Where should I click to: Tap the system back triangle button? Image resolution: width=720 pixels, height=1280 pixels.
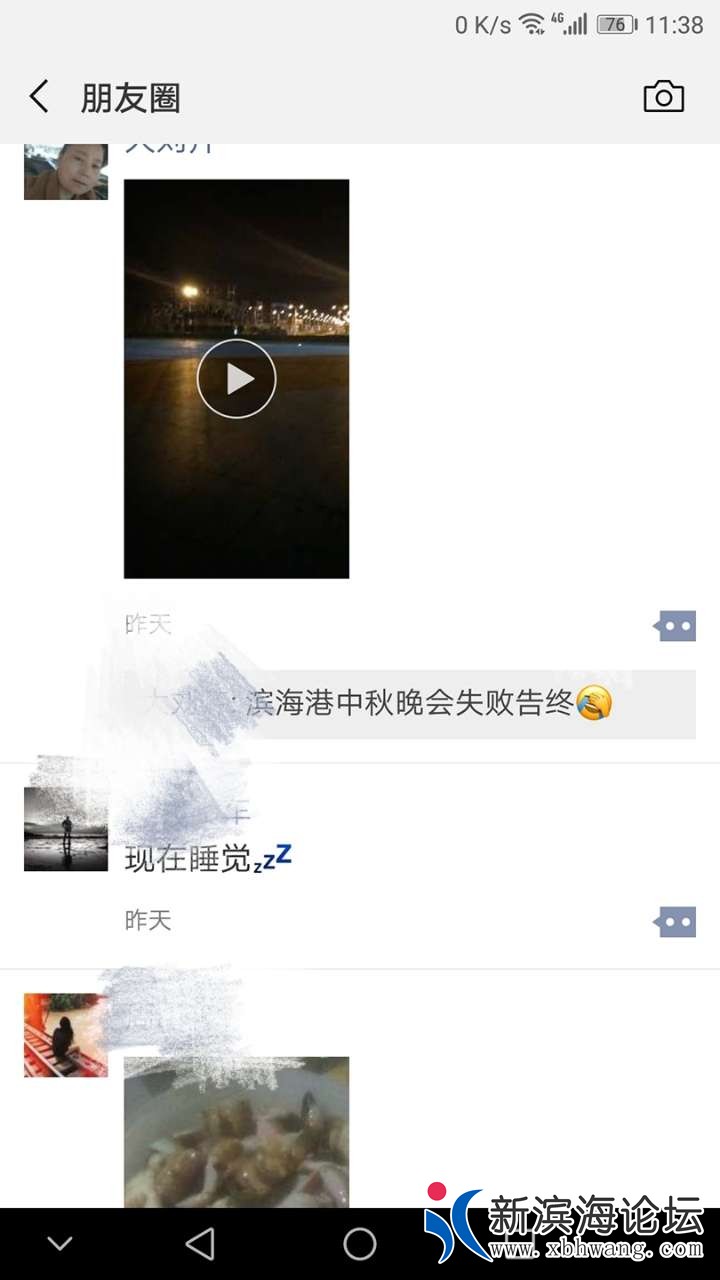coord(200,1243)
